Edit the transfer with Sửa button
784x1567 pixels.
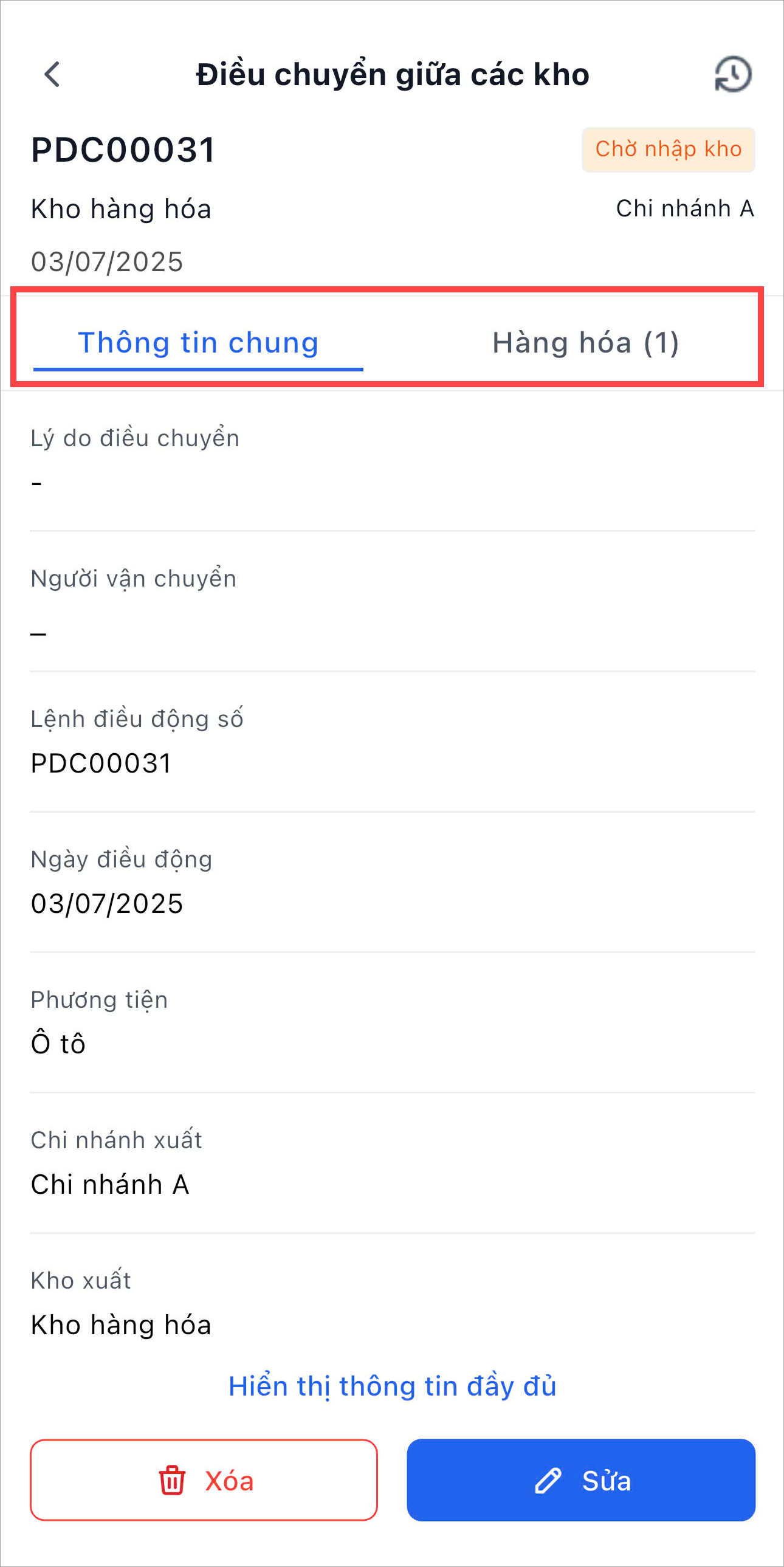coord(581,1480)
